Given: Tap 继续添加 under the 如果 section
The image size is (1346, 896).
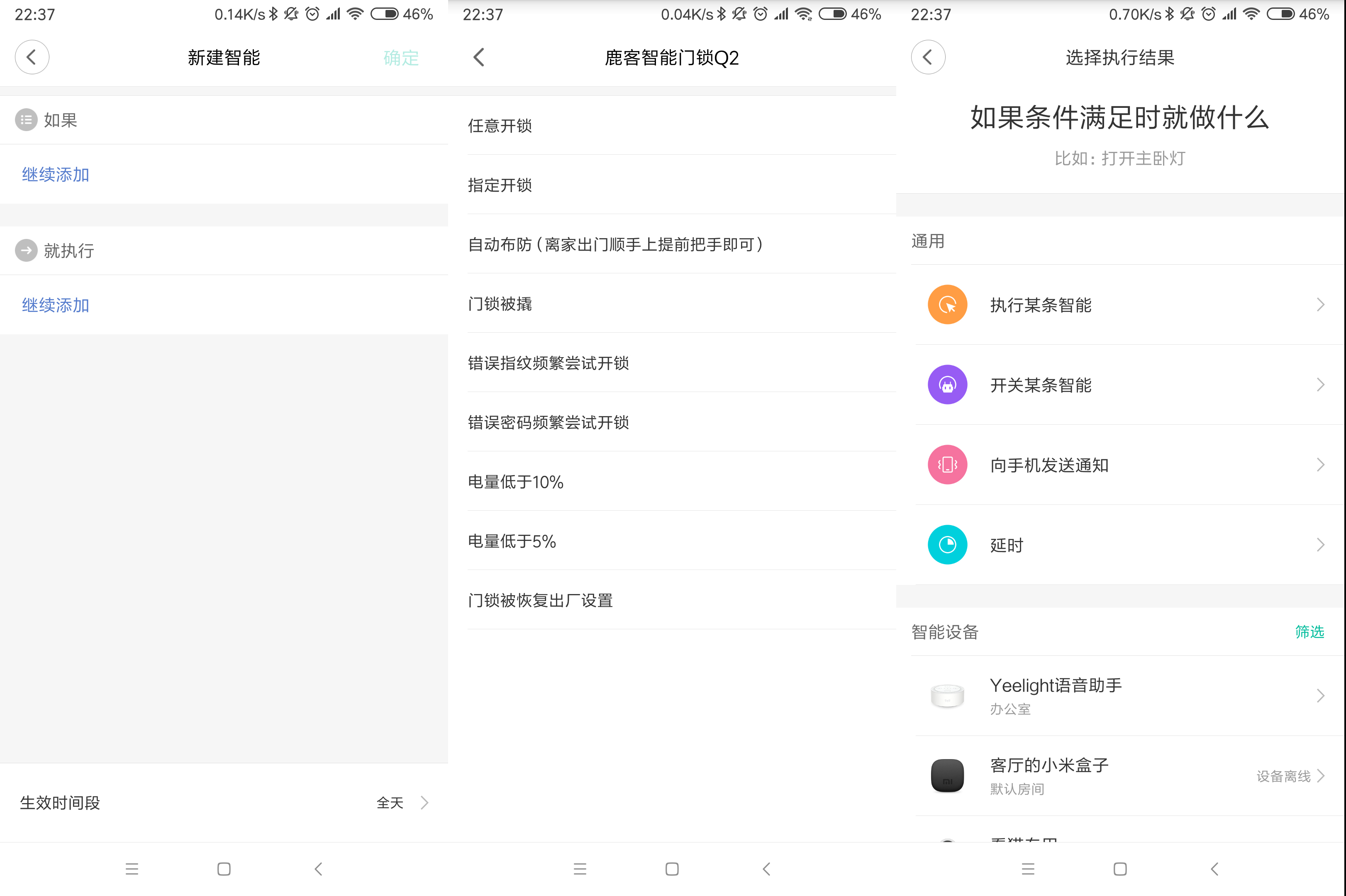Looking at the screenshot, I should pyautogui.click(x=56, y=175).
